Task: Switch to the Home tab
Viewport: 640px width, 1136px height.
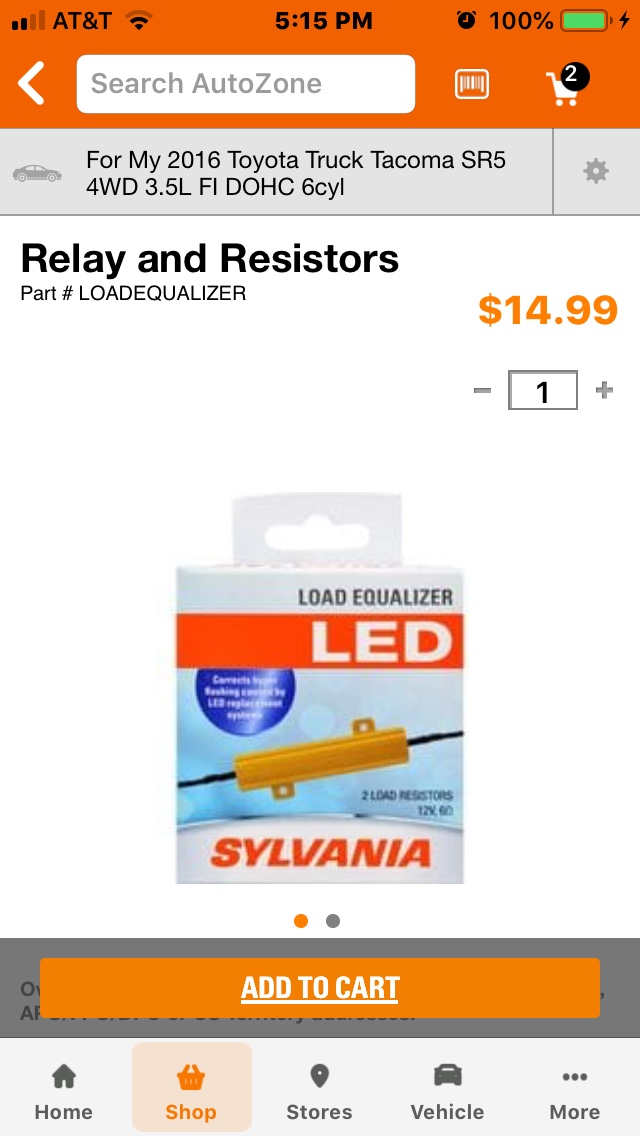Action: pos(63,1091)
